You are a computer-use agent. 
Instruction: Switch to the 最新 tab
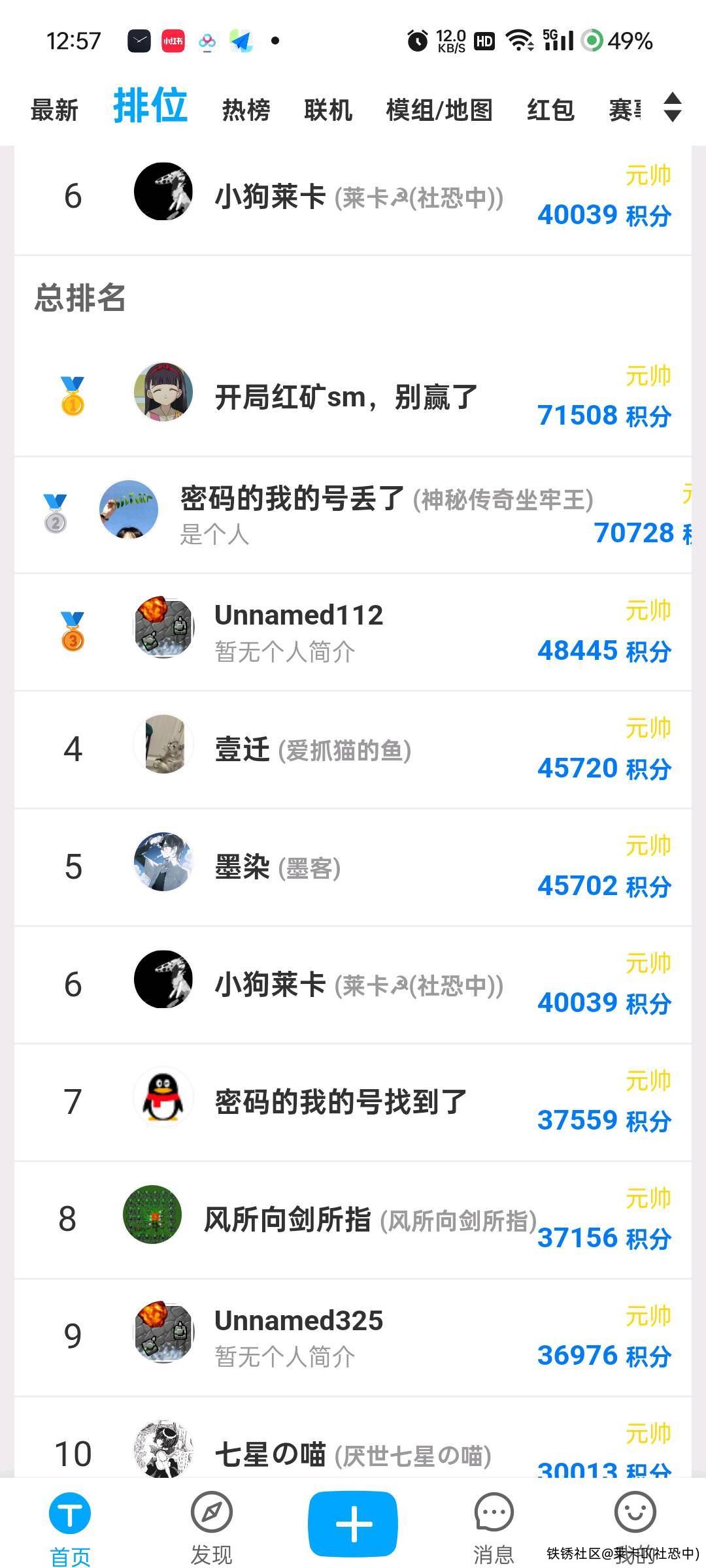point(54,110)
